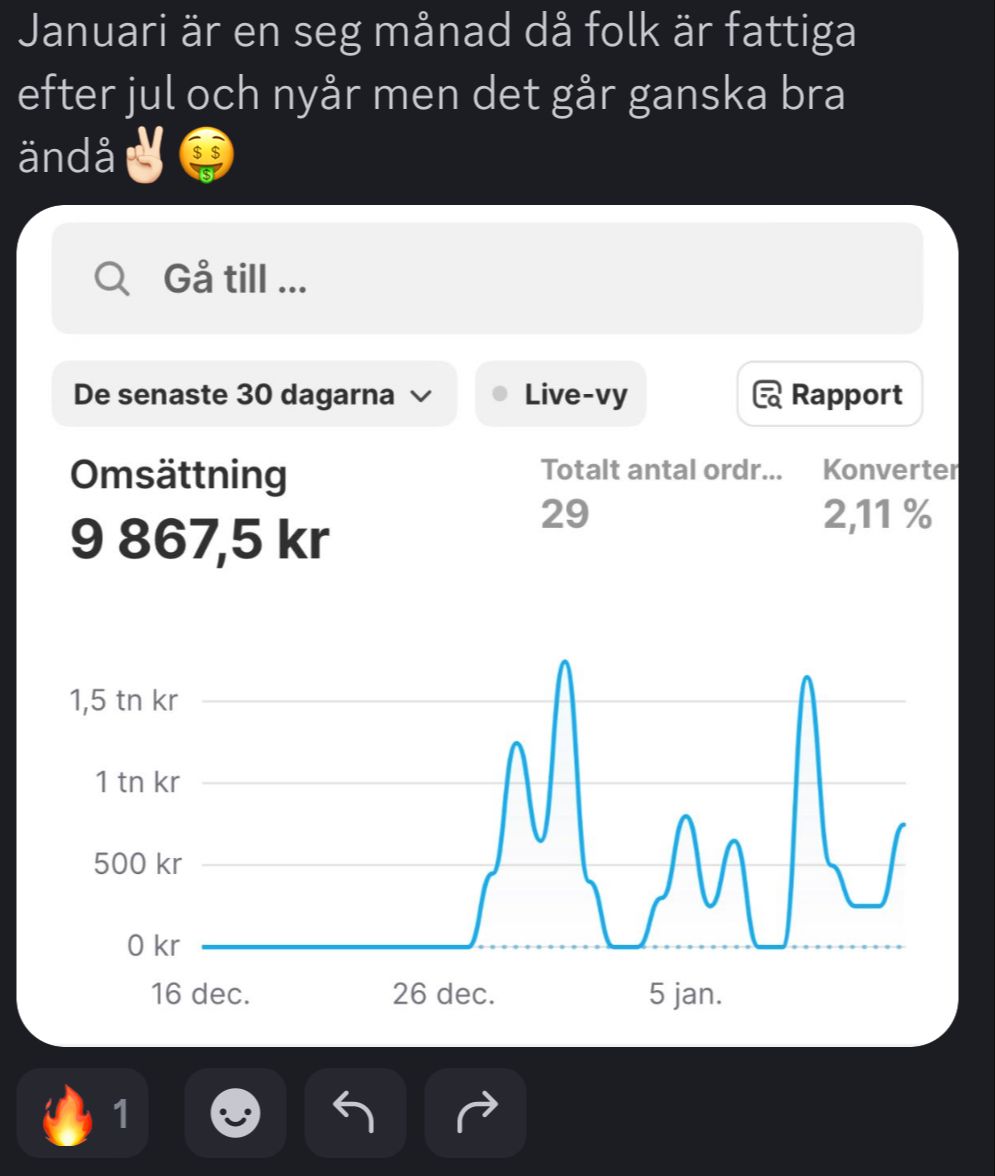Open the attached sales screenshot image
This screenshot has width=995, height=1176.
click(x=487, y=625)
